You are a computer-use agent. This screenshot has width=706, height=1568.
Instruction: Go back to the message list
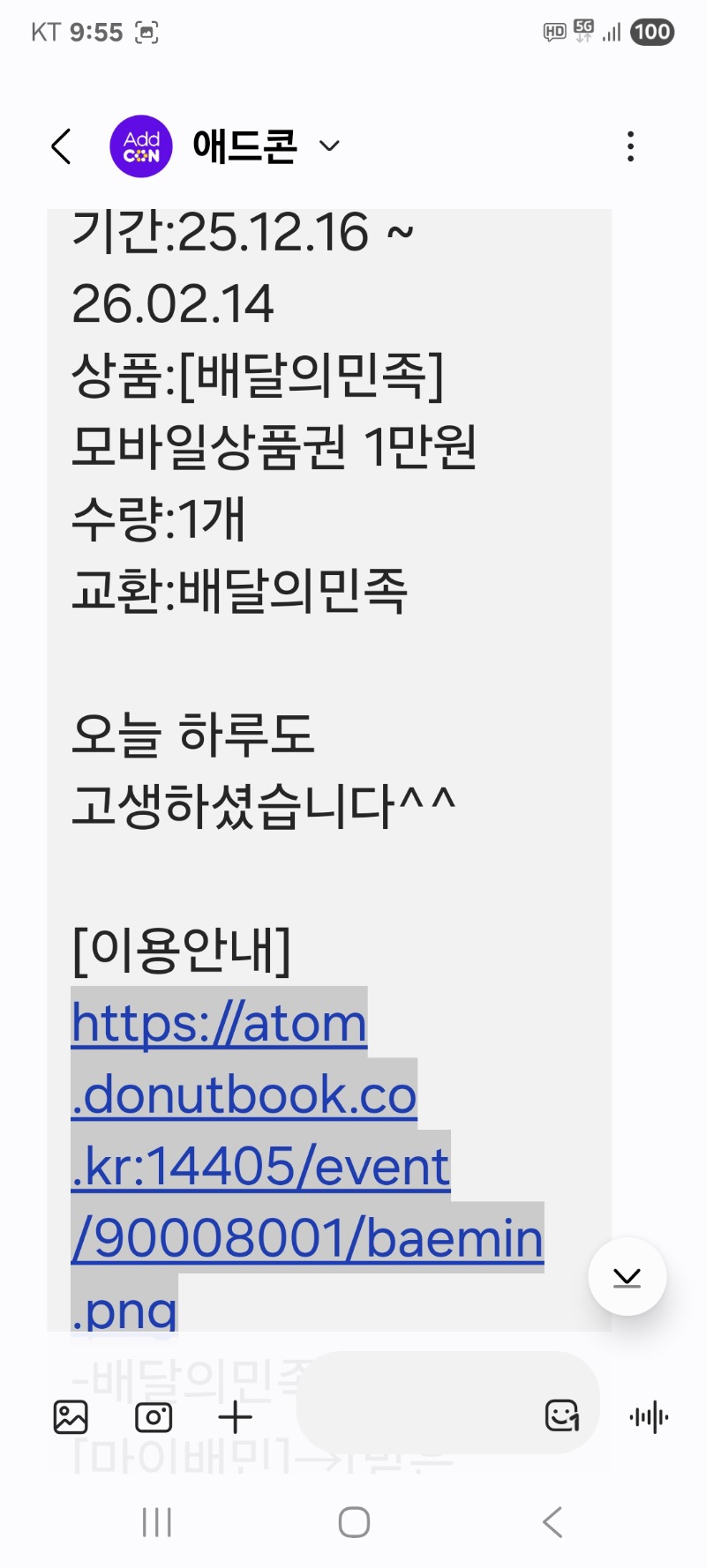pyautogui.click(x=61, y=146)
